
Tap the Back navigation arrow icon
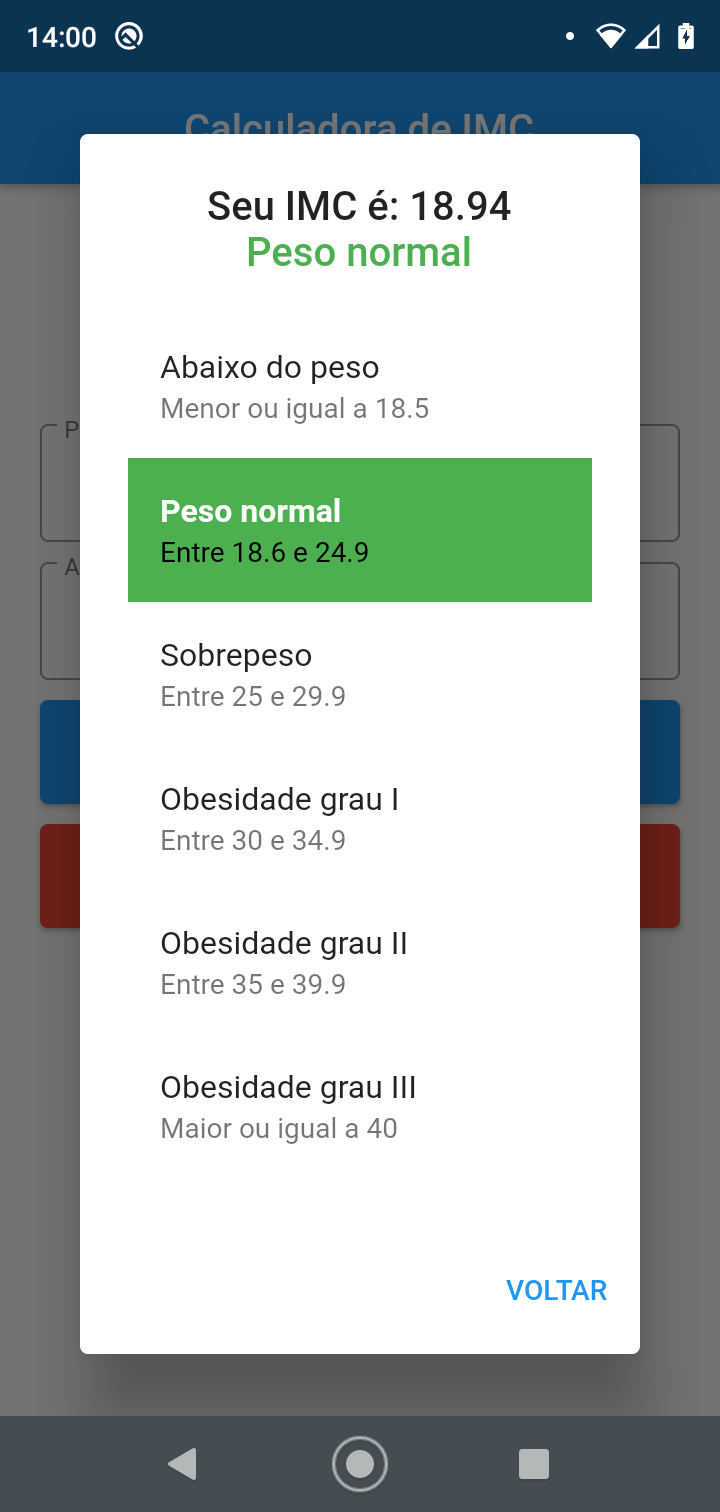pyautogui.click(x=181, y=1463)
